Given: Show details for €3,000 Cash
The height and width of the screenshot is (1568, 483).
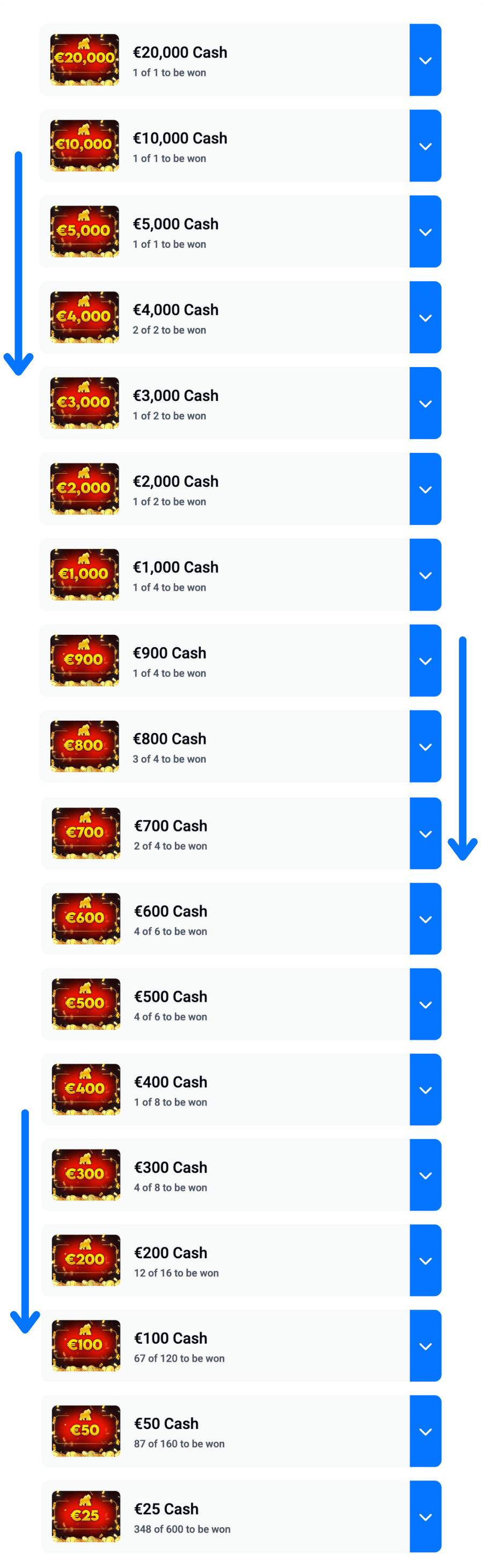Looking at the screenshot, I should tap(425, 404).
